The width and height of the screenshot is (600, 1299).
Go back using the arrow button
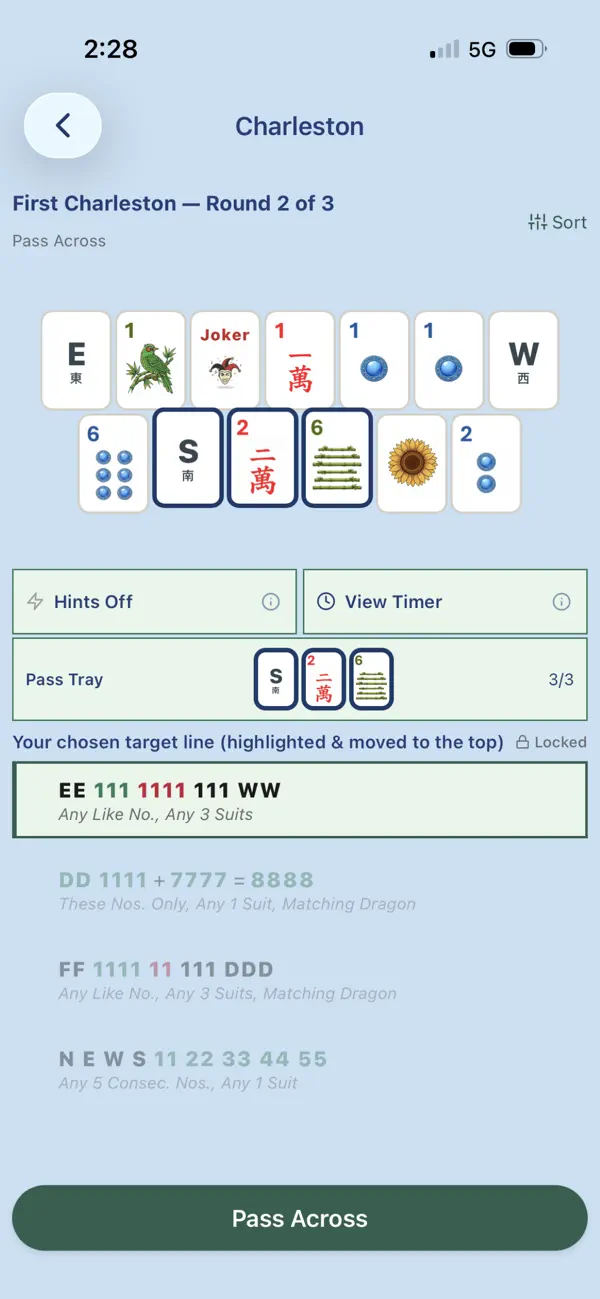[x=63, y=125]
